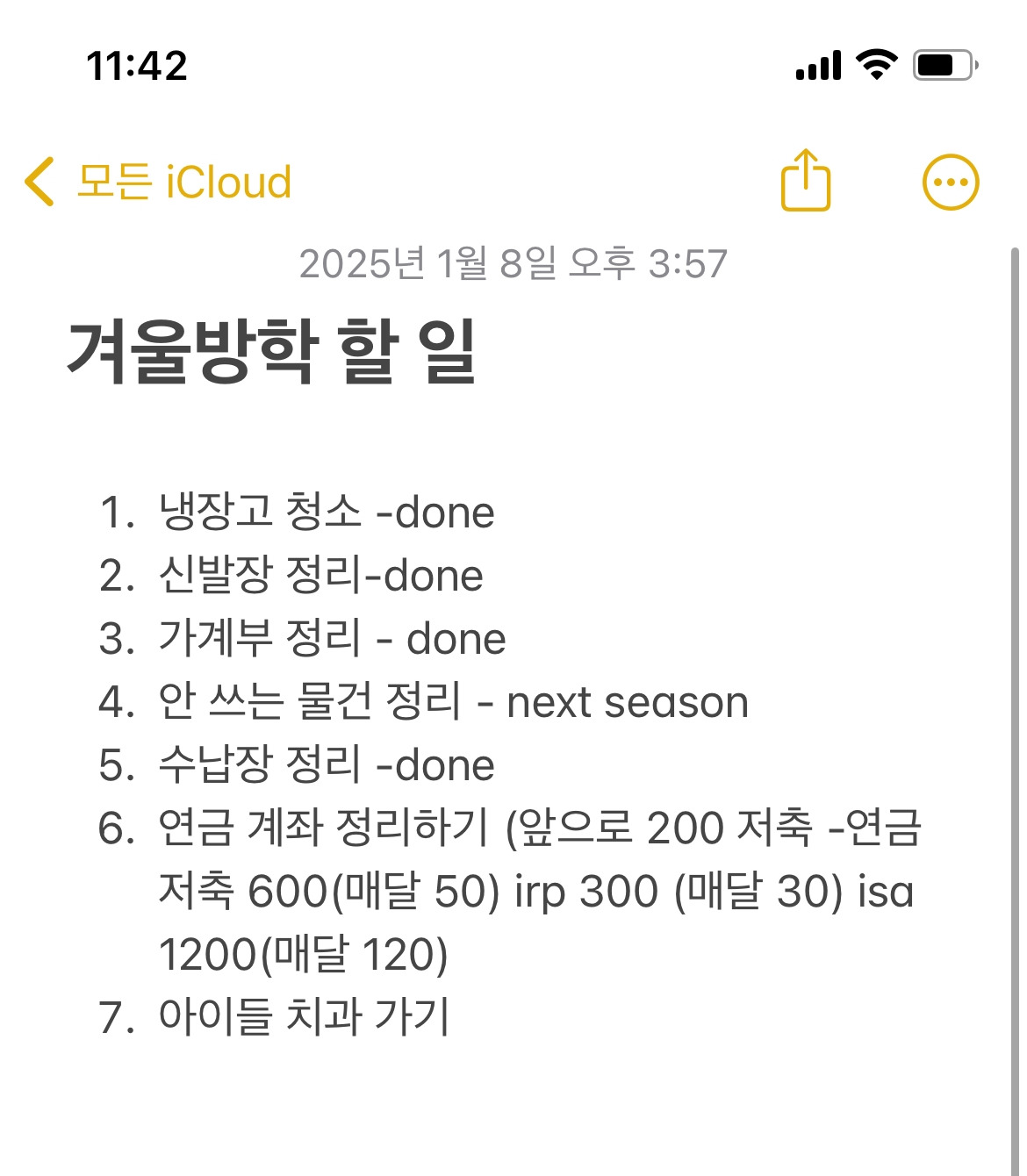The height and width of the screenshot is (1176, 1027).
Task: Open the share sheet for this note
Action: pyautogui.click(x=805, y=180)
